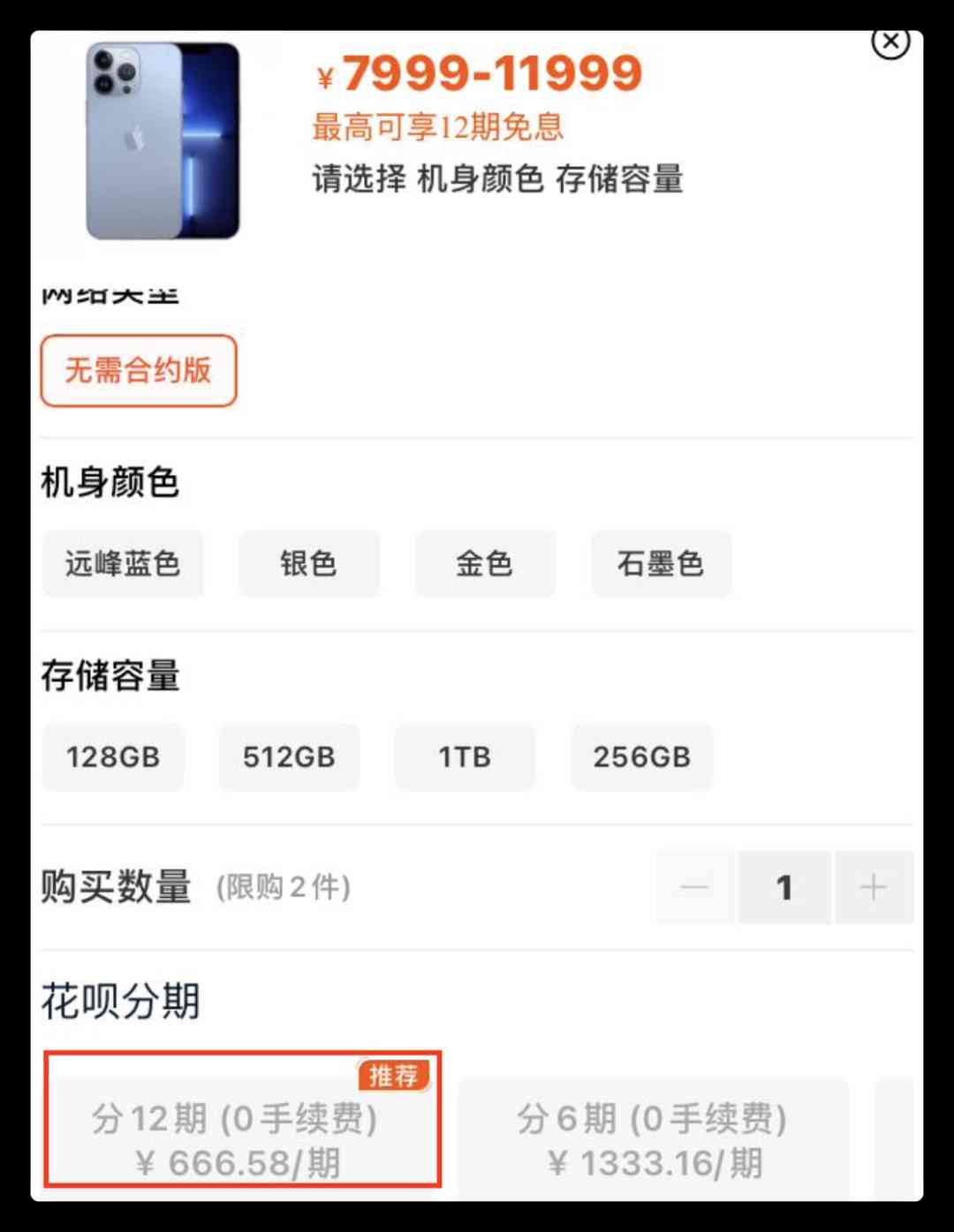Increase purchase quantity with plus button
Screen dimensions: 954x1232
pyautogui.click(x=874, y=887)
